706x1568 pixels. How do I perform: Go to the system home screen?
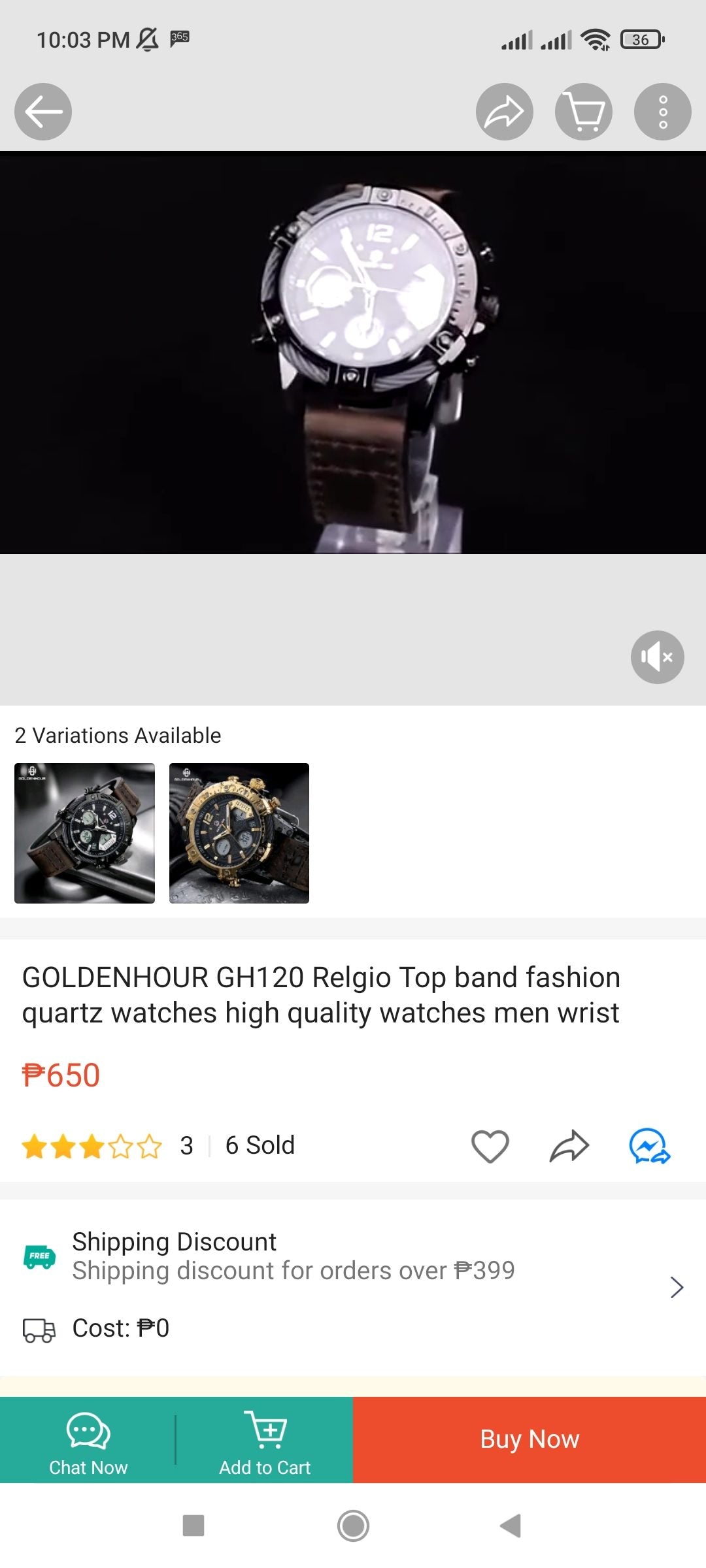point(353,1526)
